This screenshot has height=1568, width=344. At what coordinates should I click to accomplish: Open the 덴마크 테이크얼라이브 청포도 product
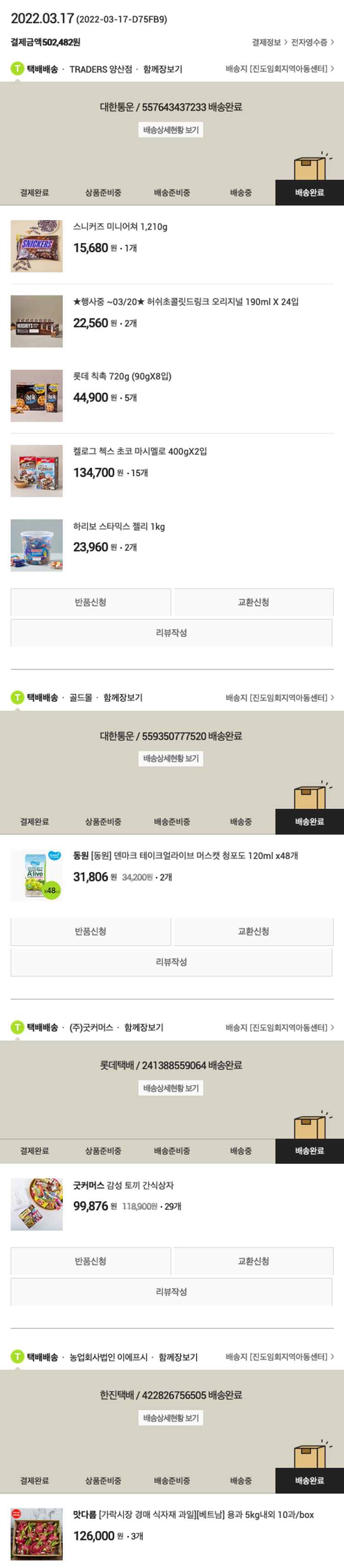(x=185, y=855)
